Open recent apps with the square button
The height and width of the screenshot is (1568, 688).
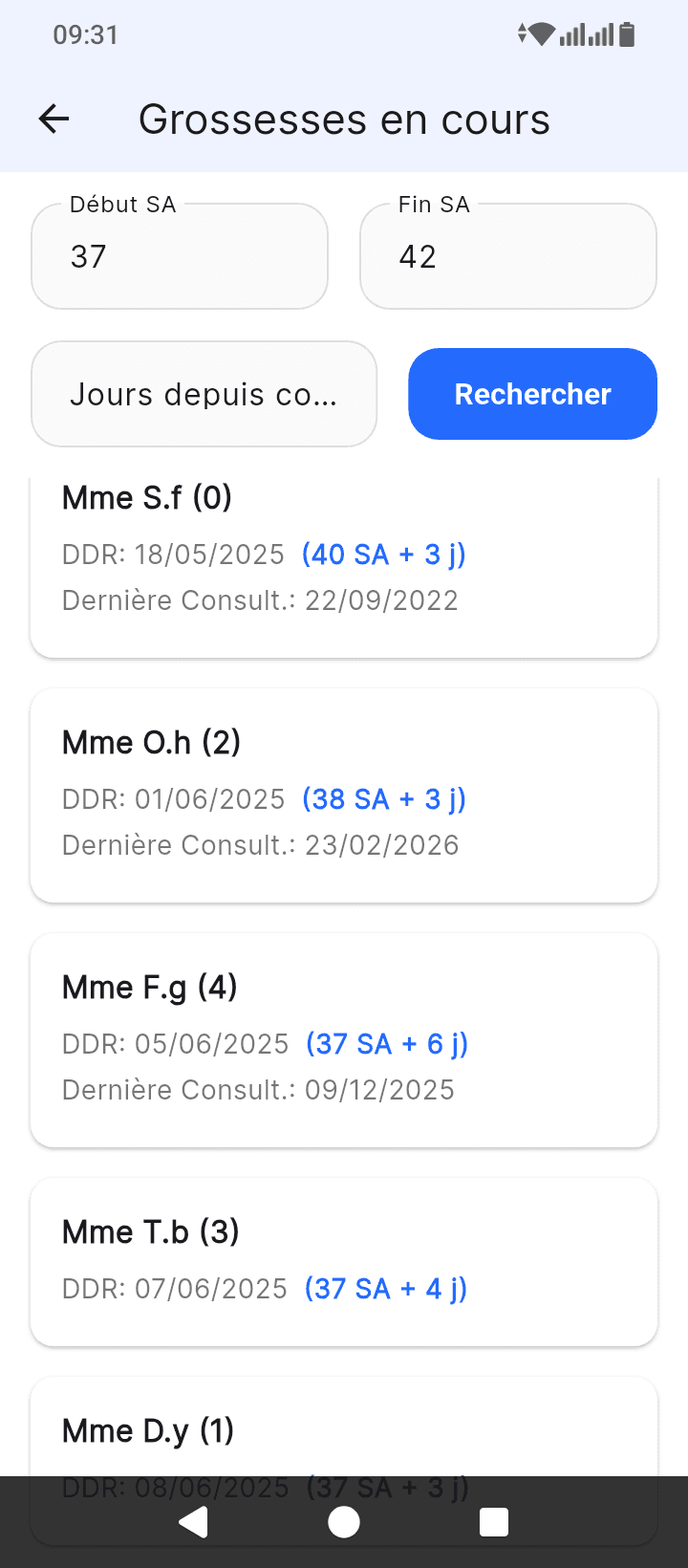click(493, 1521)
